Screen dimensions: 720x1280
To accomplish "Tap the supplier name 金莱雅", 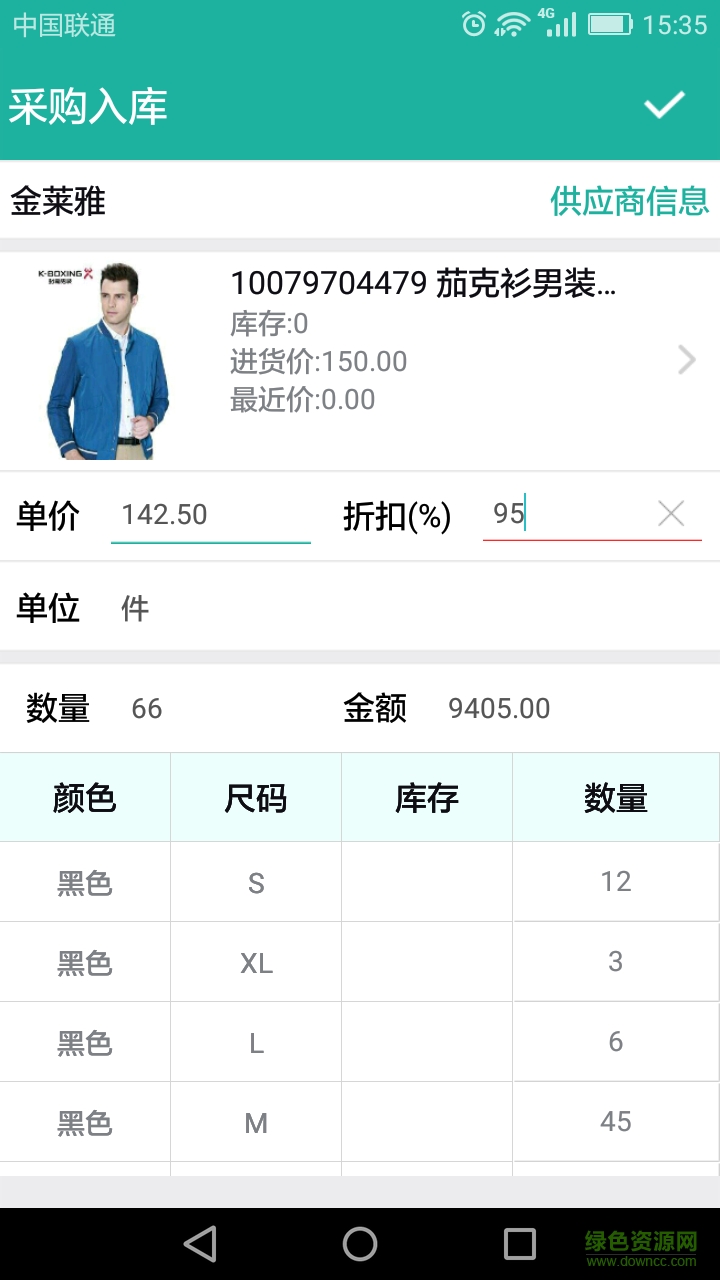I will (47, 201).
